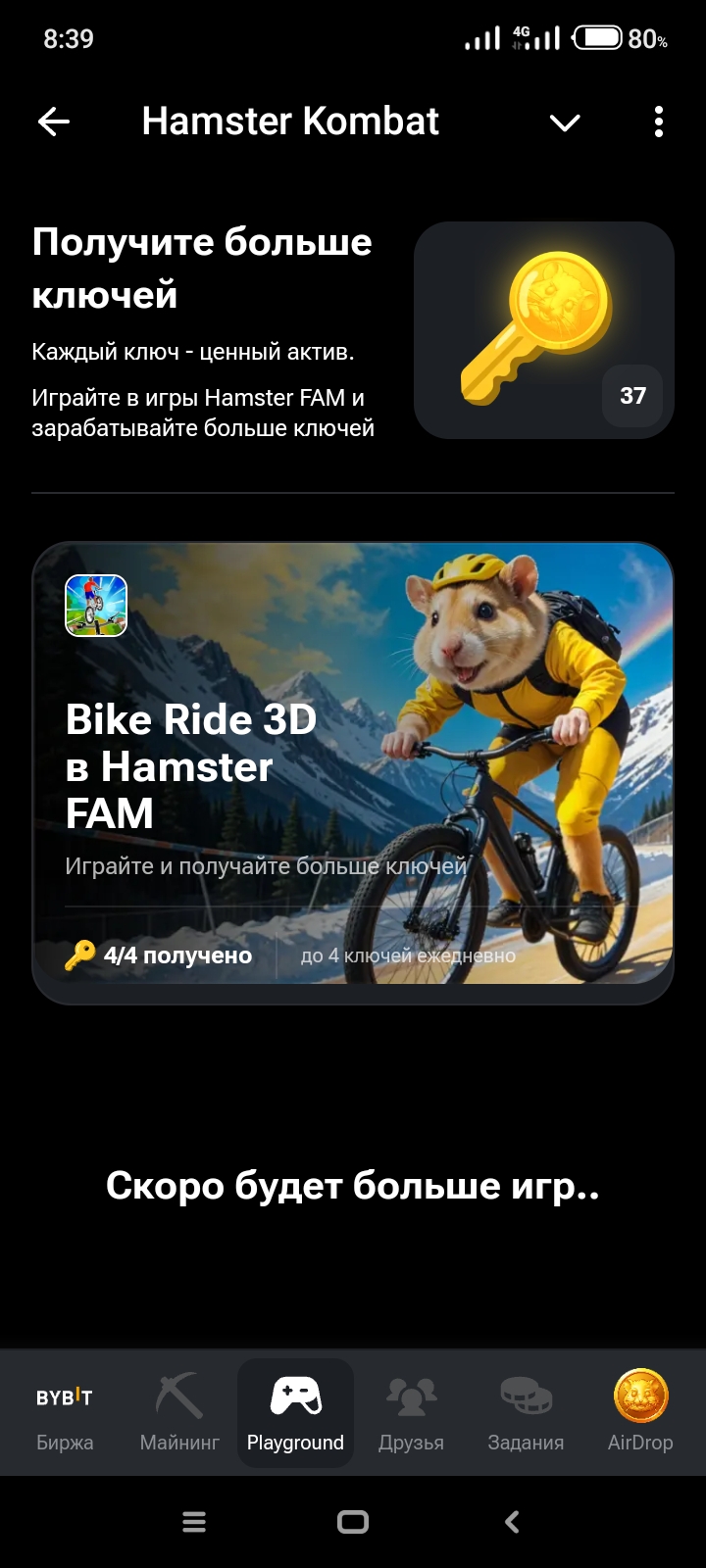706x1568 pixels.
Task: Go to the Задания tab
Action: (526, 1413)
